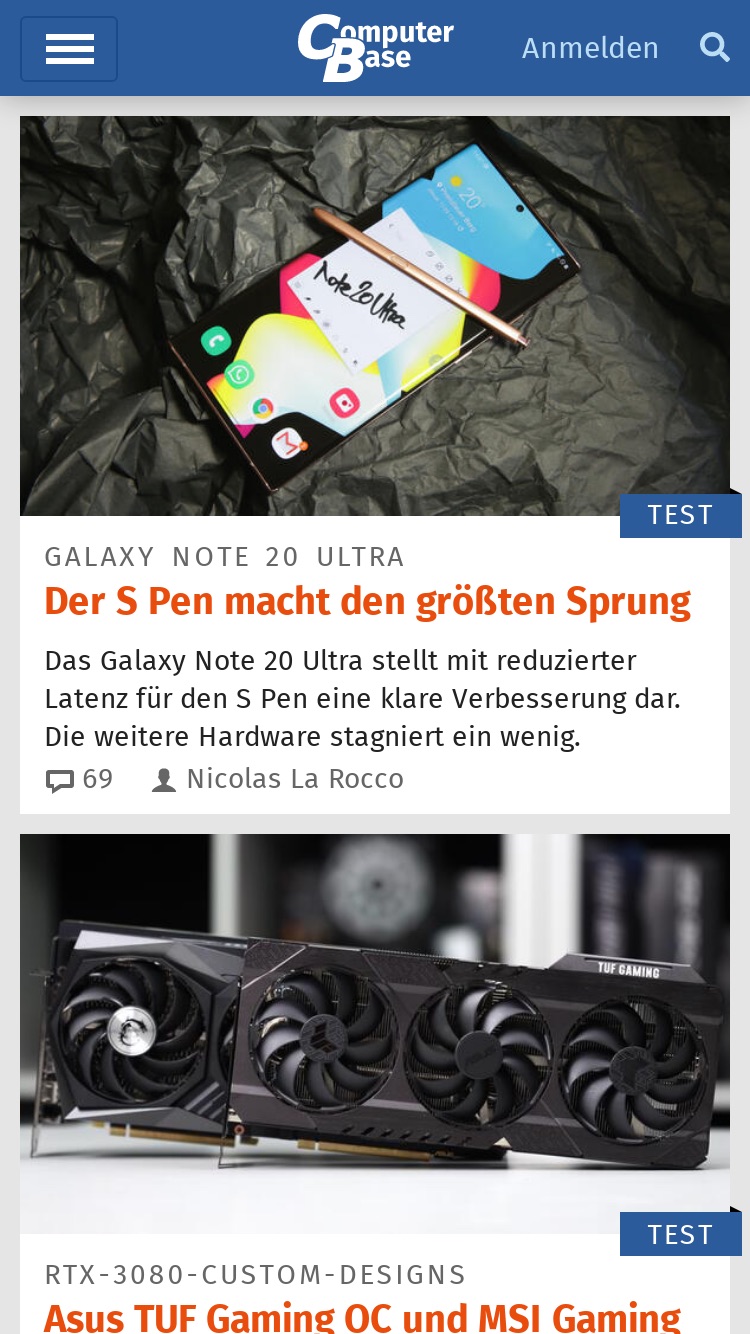Screen dimensions: 750x1334
Task: Open the search magnifier icon
Action: tap(714, 47)
